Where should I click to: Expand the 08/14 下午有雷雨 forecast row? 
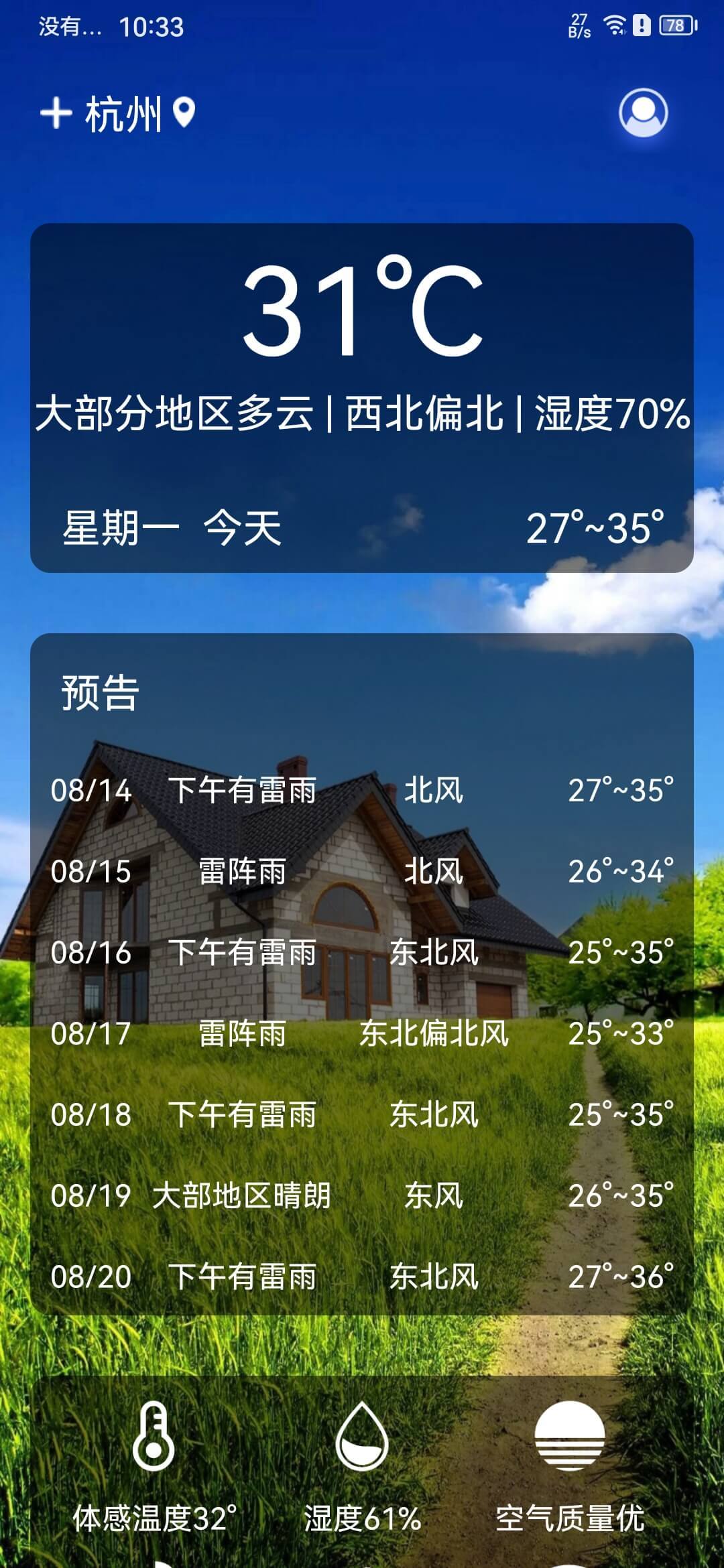[362, 791]
